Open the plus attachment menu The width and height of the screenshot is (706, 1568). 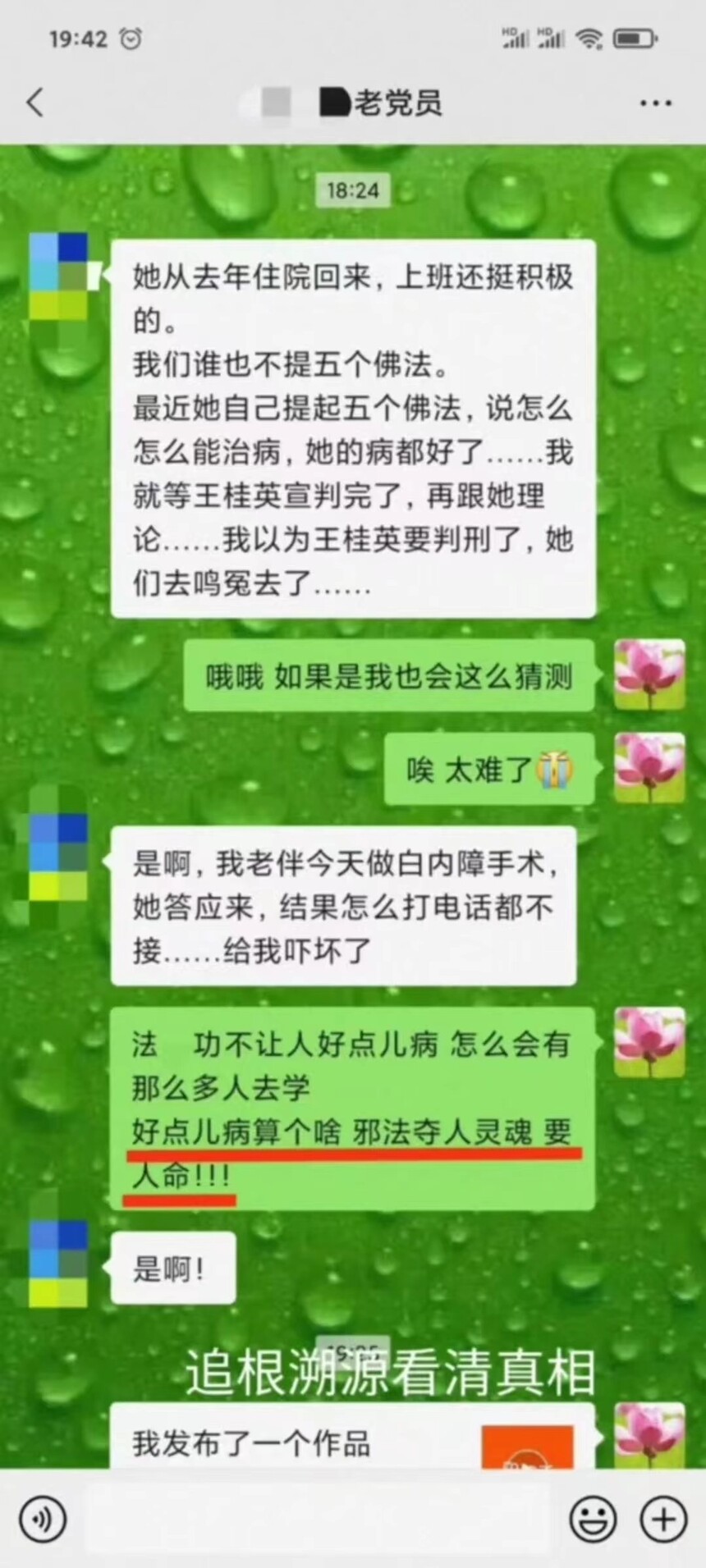pyautogui.click(x=663, y=1519)
